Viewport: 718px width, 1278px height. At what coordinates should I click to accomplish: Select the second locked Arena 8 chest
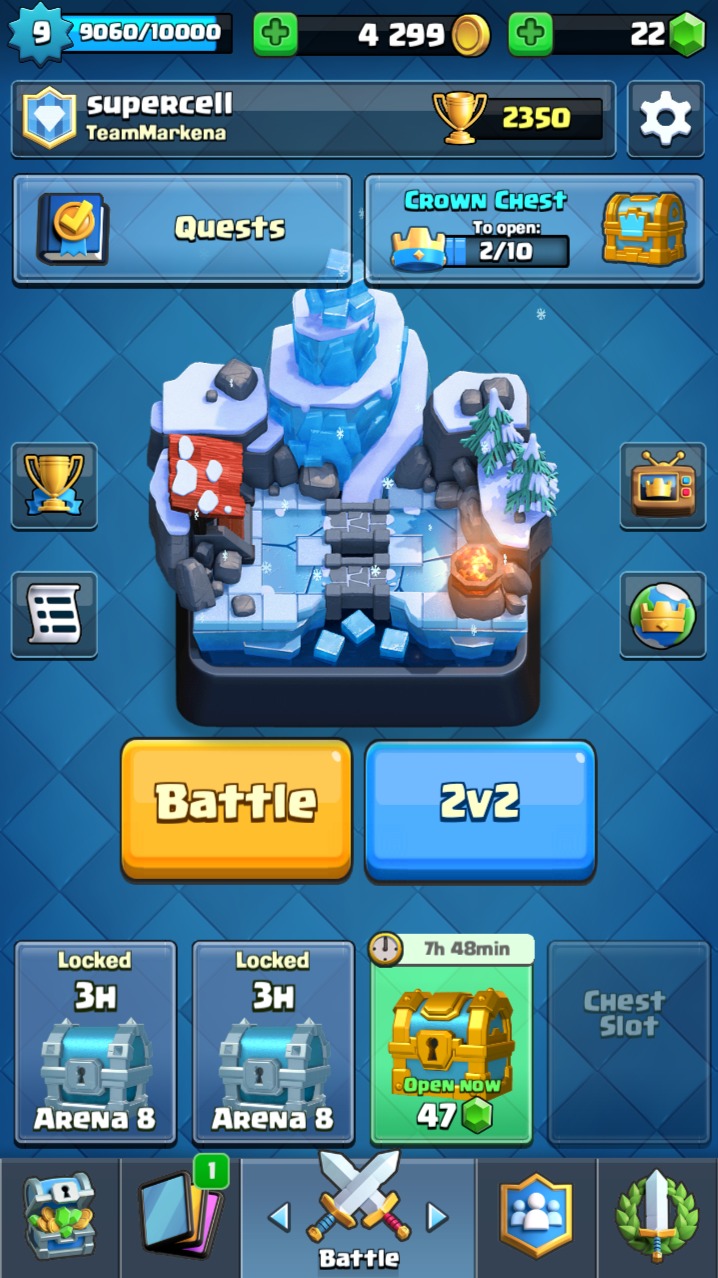273,1042
